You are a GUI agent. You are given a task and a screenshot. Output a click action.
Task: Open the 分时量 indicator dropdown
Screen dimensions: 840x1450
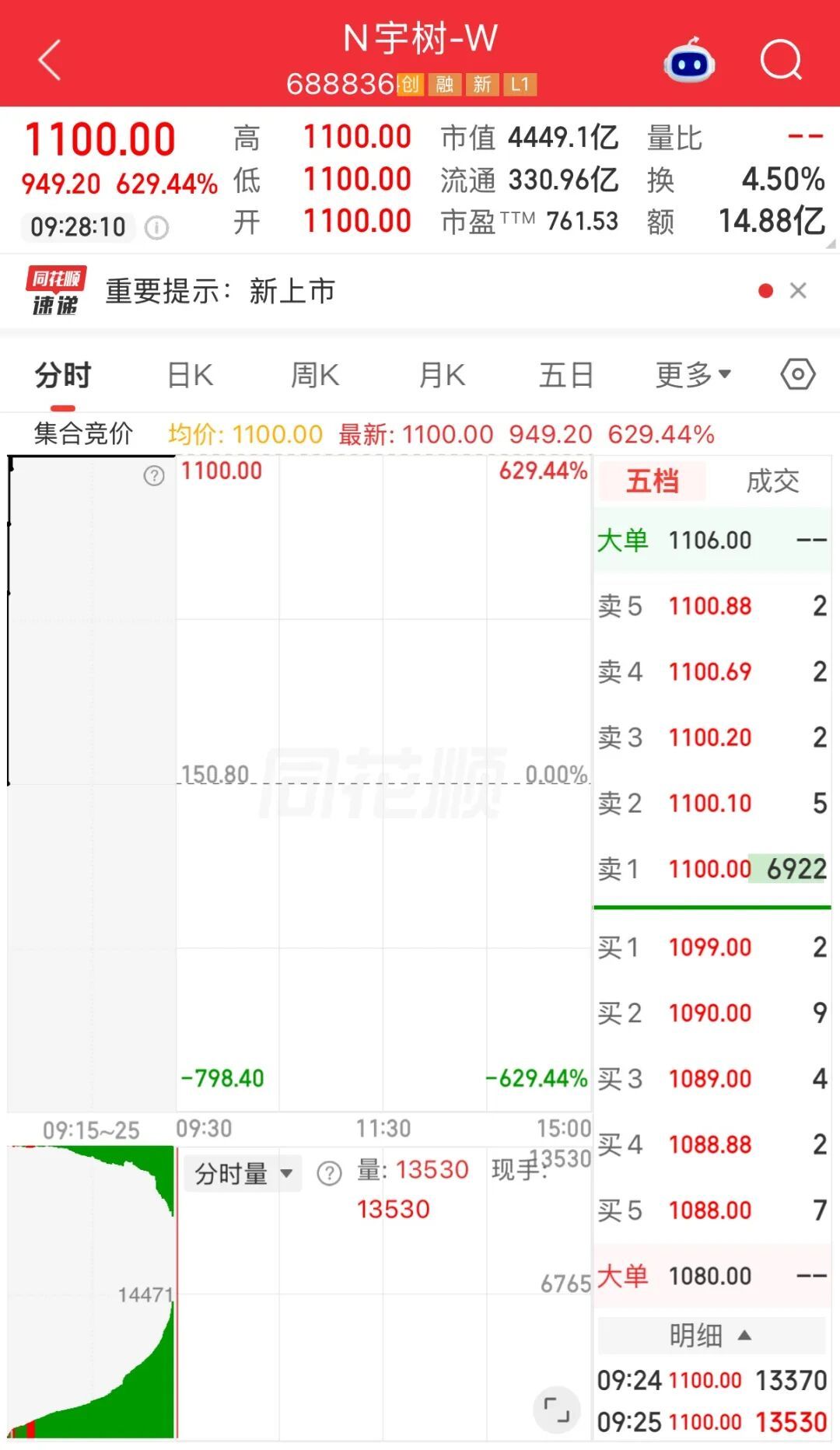[x=243, y=1173]
